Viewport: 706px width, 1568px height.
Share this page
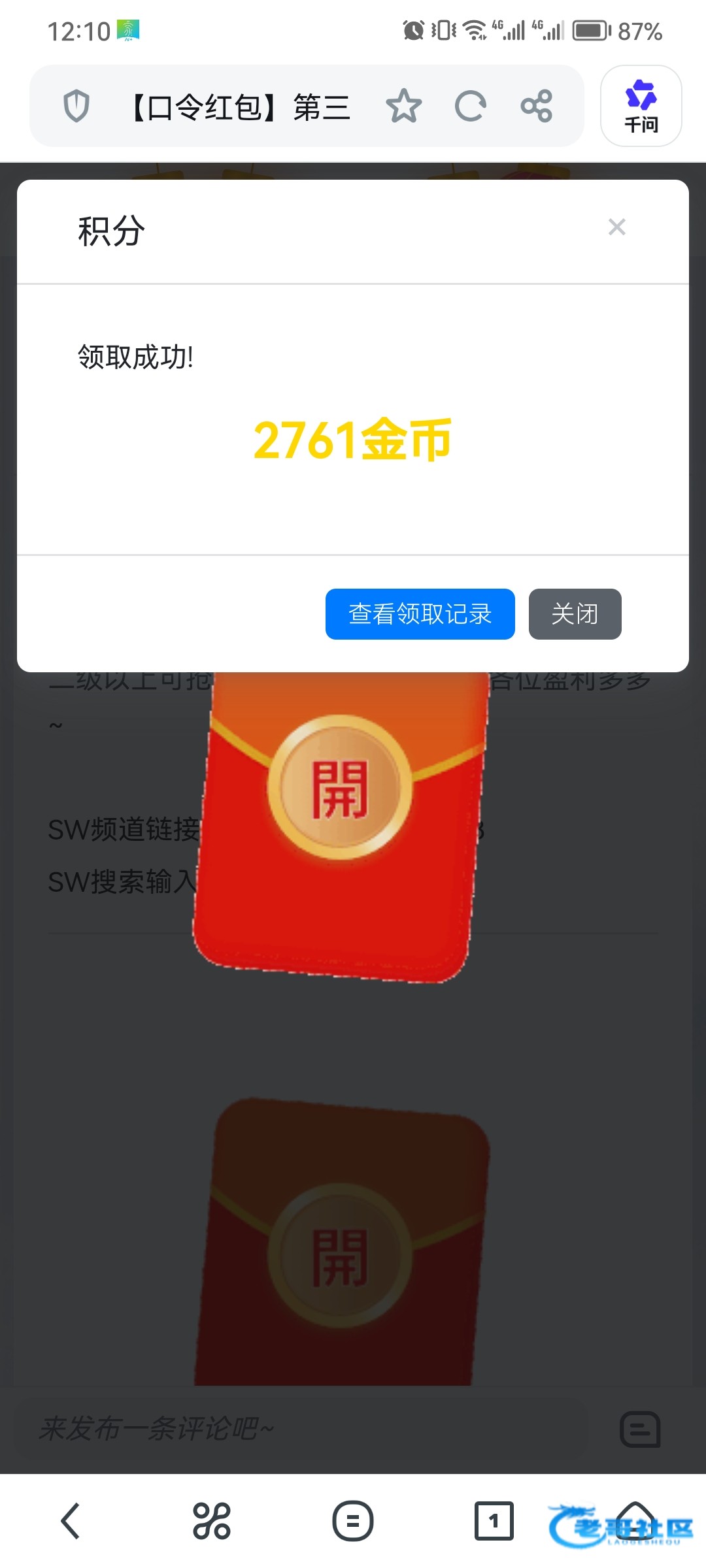click(x=537, y=106)
